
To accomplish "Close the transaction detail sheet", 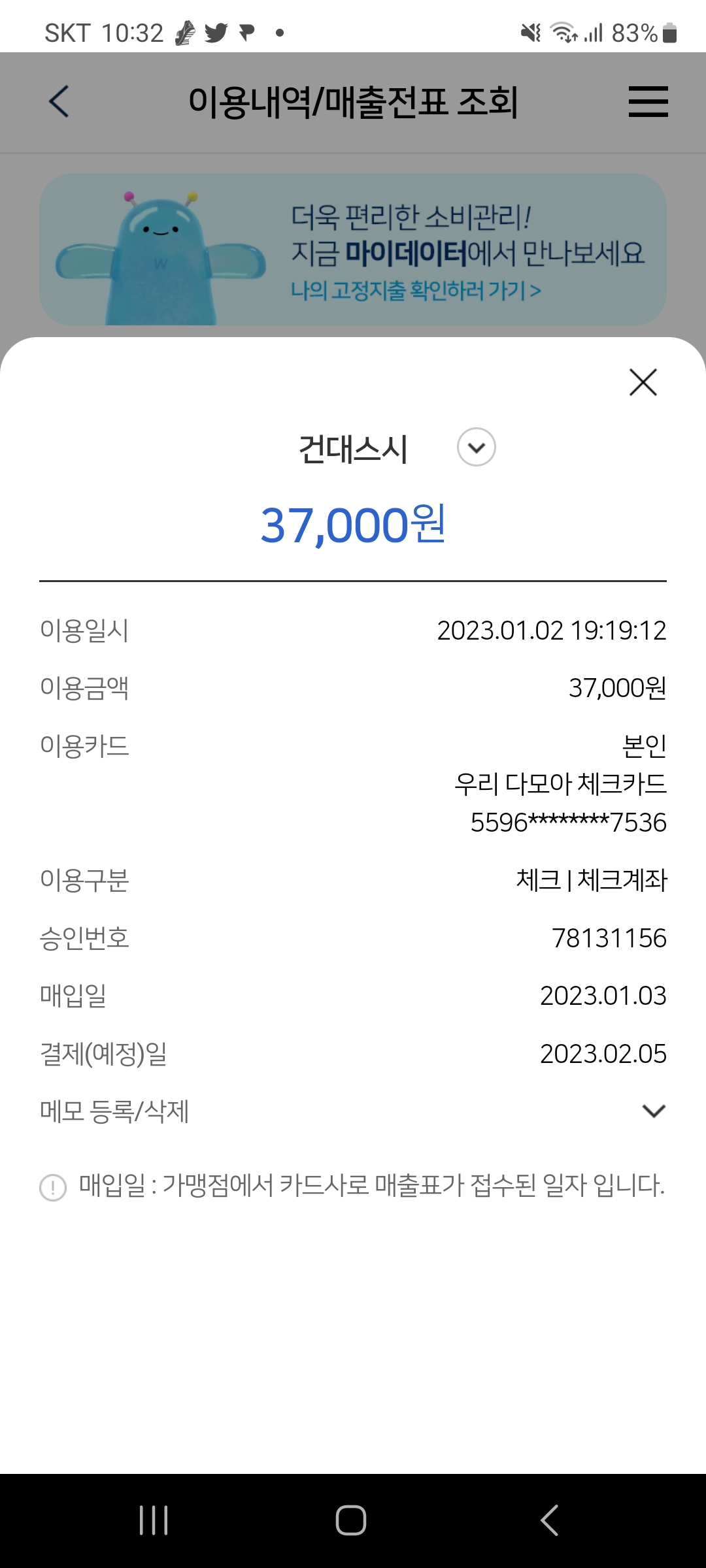I will 643,383.
